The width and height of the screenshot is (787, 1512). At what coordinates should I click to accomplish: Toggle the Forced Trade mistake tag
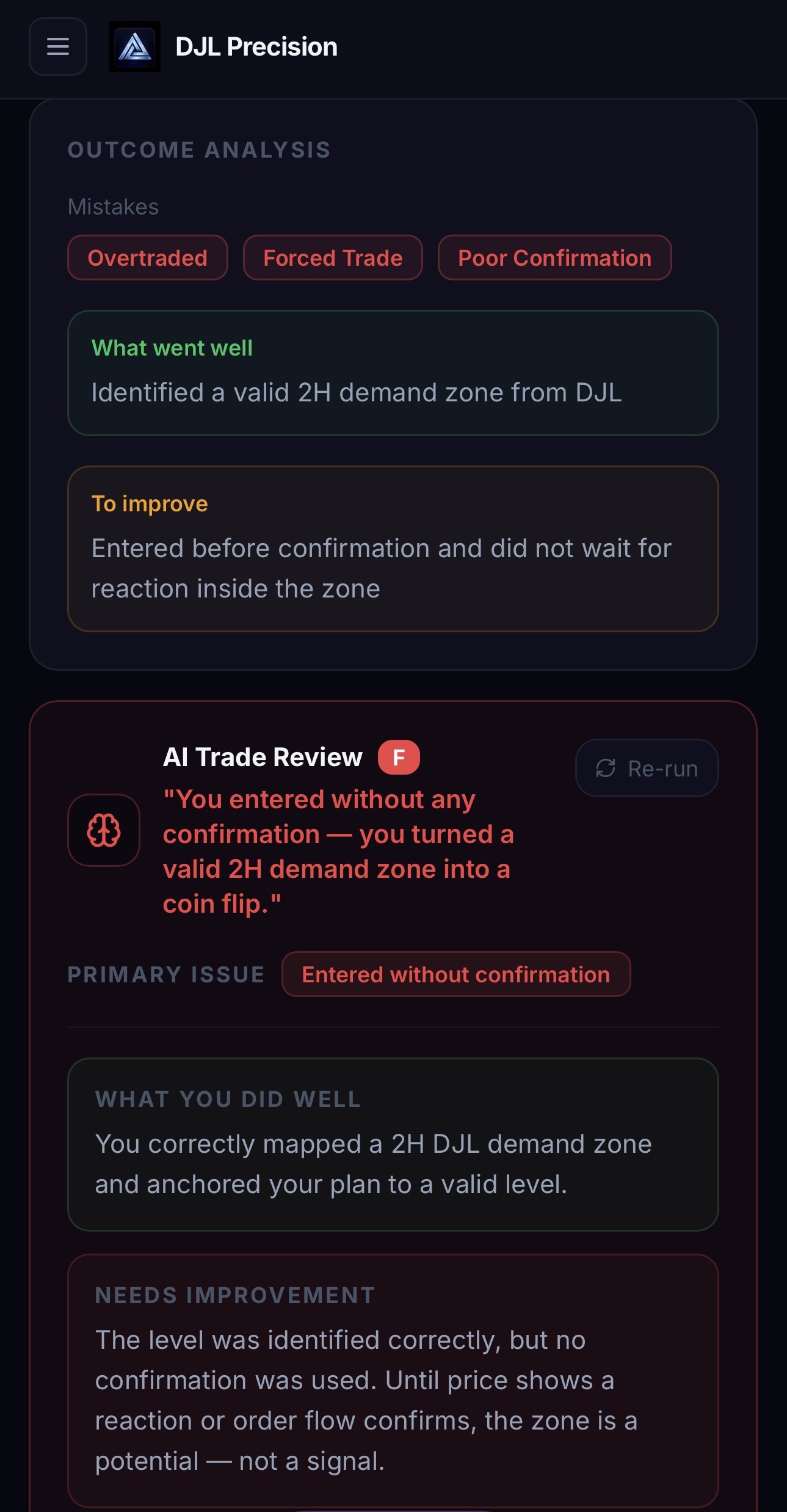332,258
